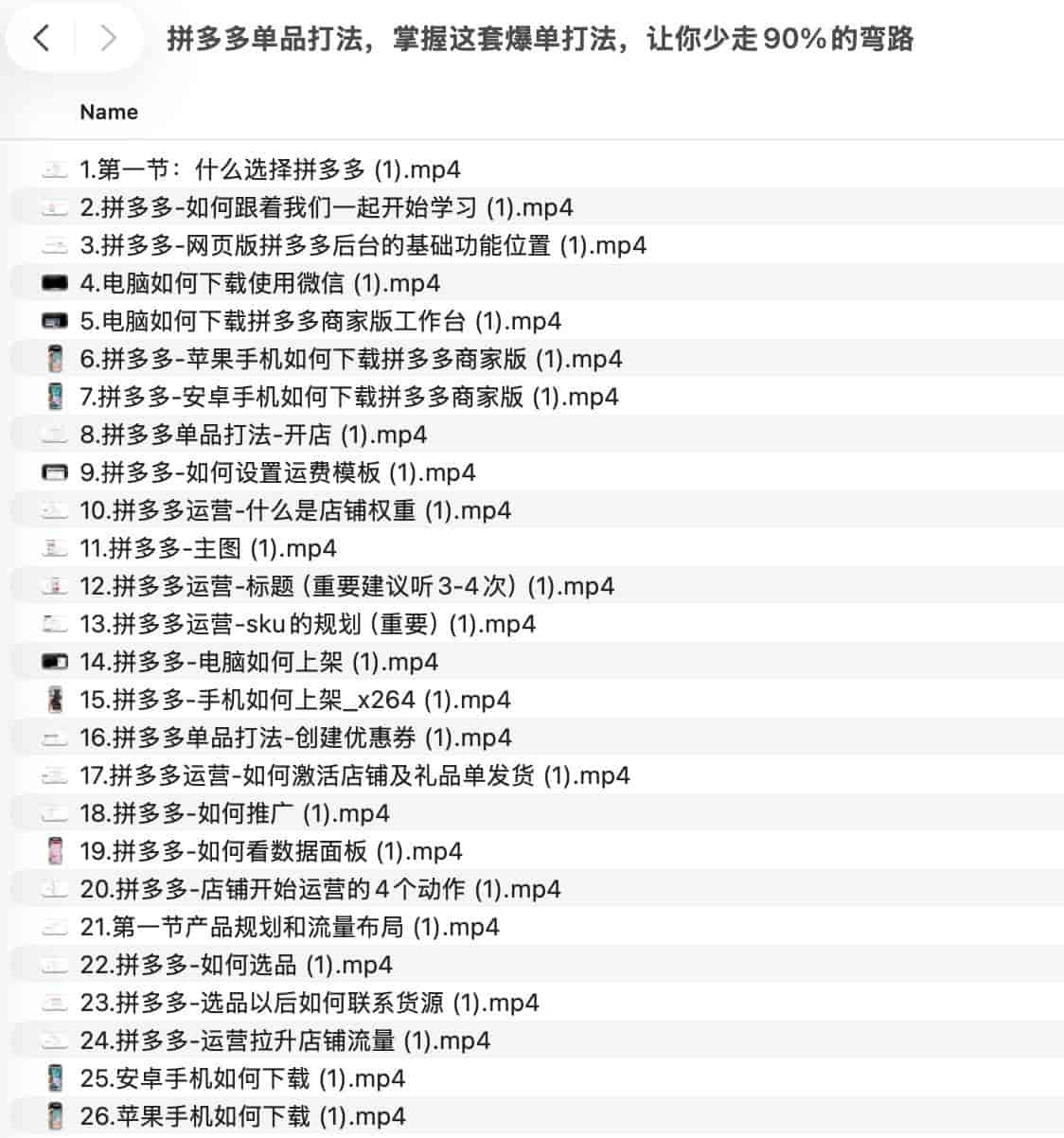Viewport: 1064px width, 1138px height.
Task: Select 4.电脑如何下载使用微信 video
Action: (259, 284)
